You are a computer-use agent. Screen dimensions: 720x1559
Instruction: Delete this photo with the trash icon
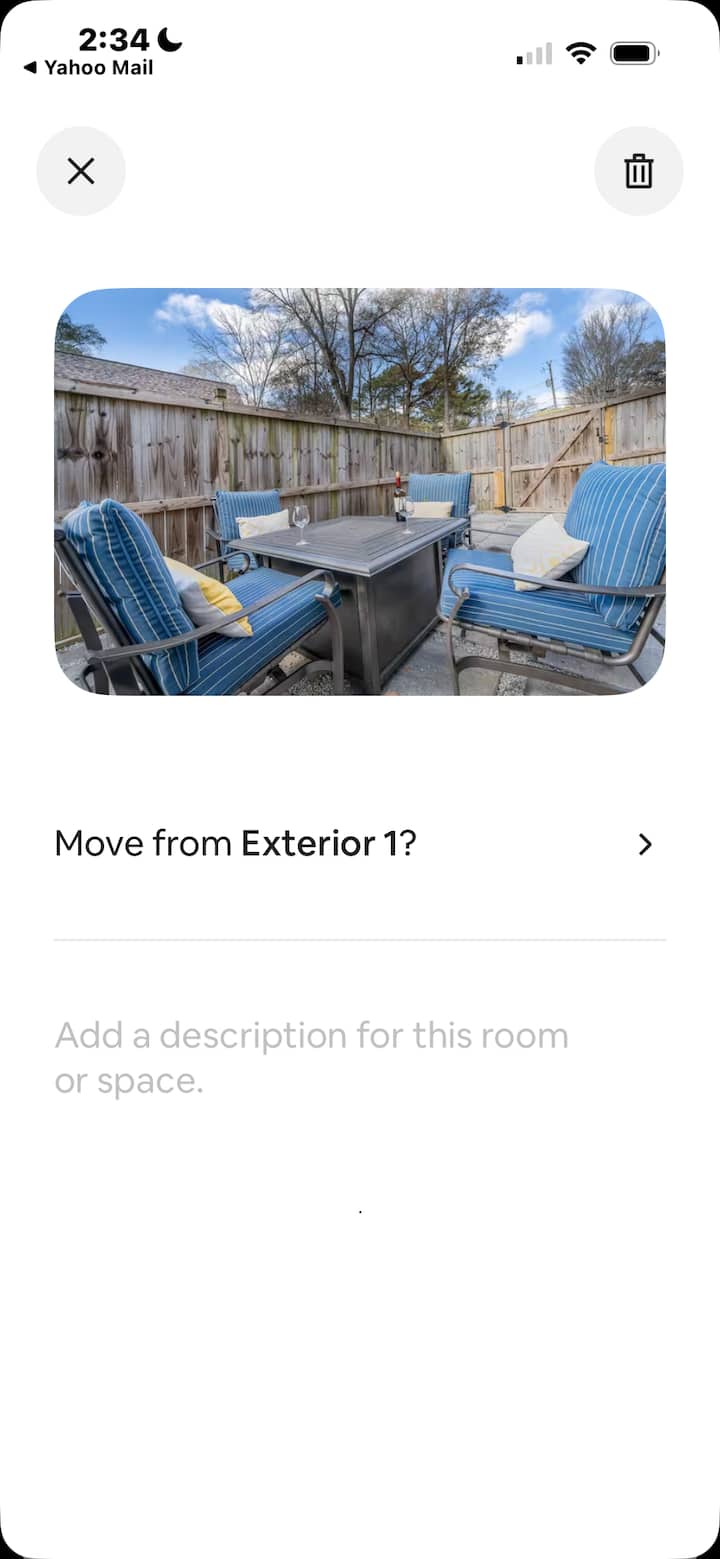[x=638, y=171]
